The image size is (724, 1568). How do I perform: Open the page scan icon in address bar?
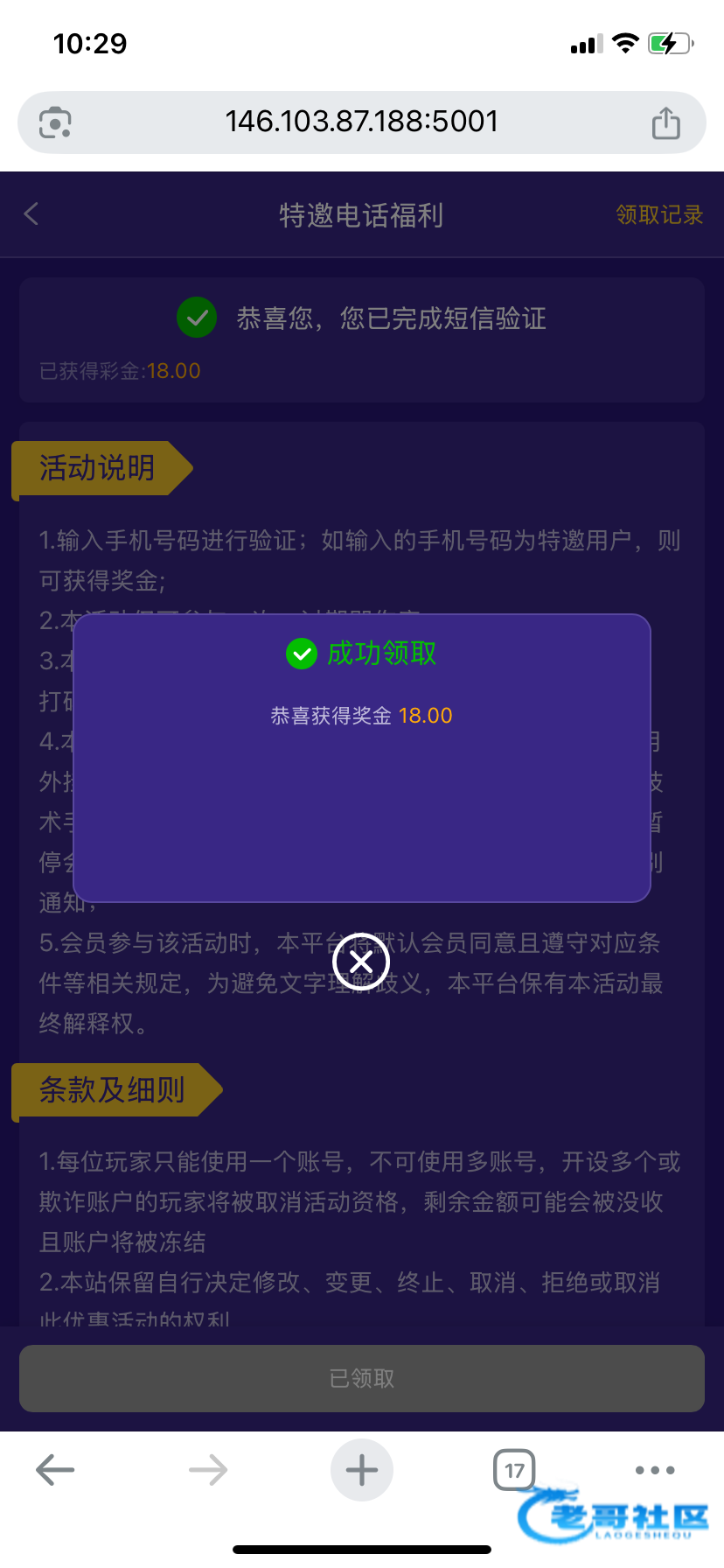55,122
